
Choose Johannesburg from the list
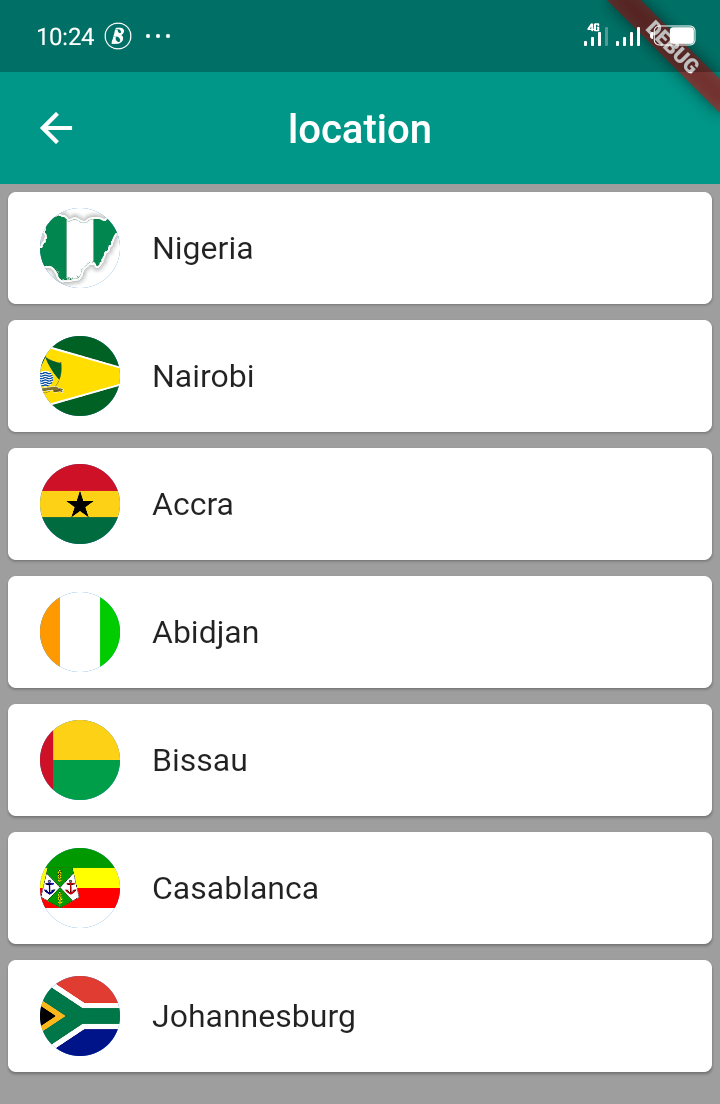360,1016
